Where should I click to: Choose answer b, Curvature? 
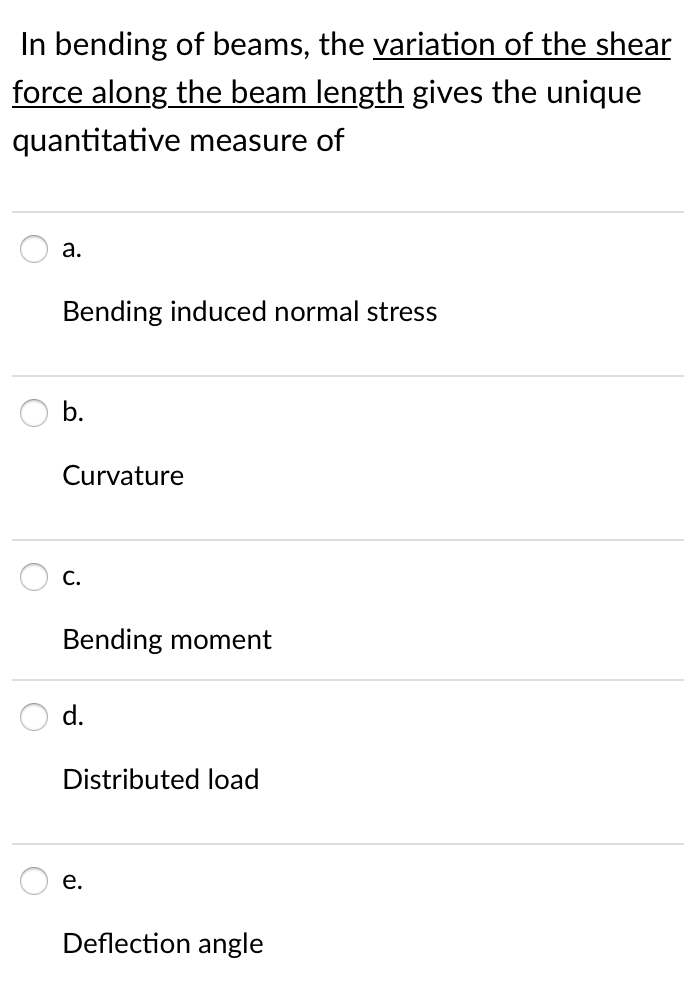[x=34, y=412]
